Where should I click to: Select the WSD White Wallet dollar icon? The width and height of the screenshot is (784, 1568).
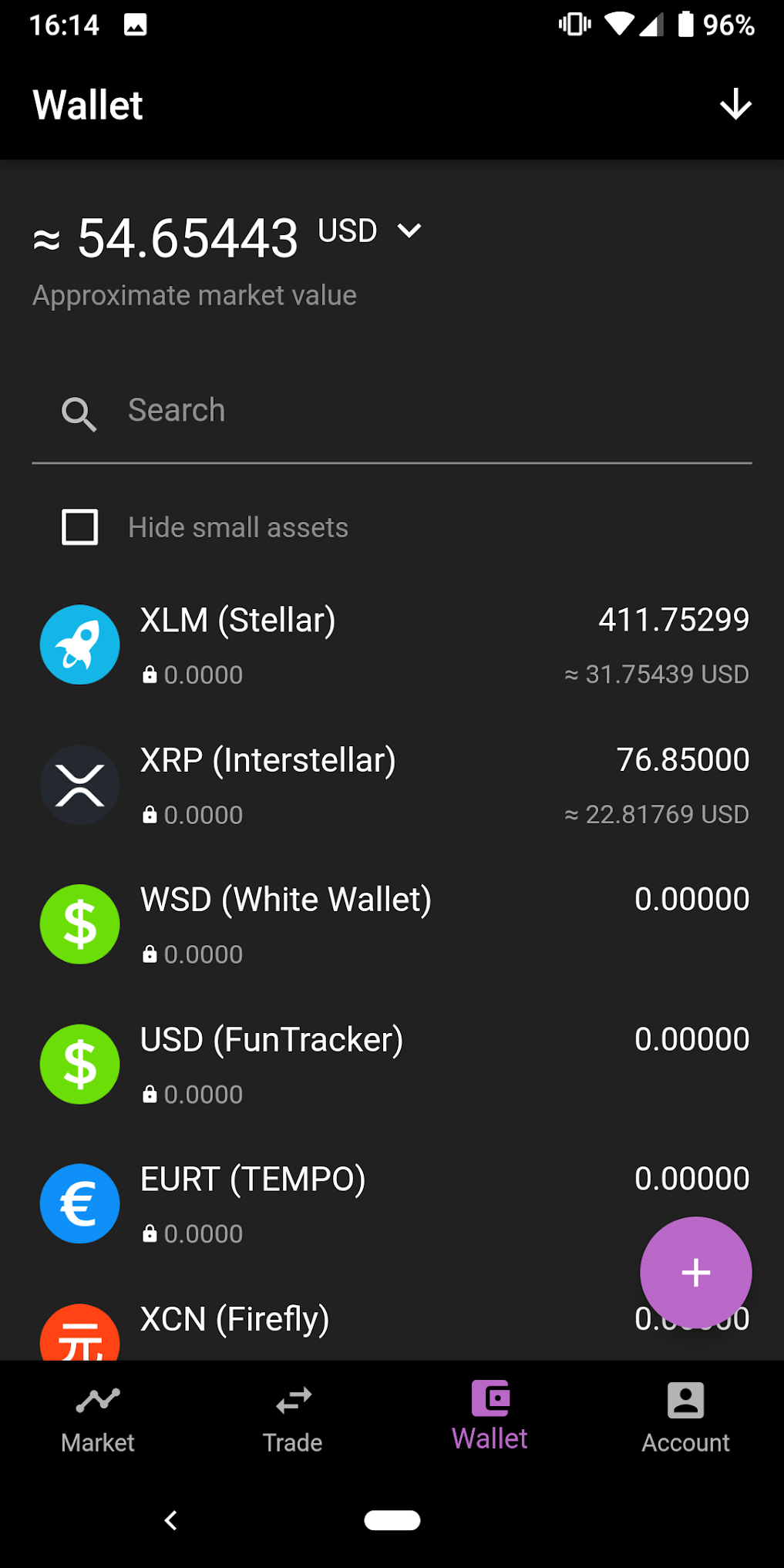point(79,924)
